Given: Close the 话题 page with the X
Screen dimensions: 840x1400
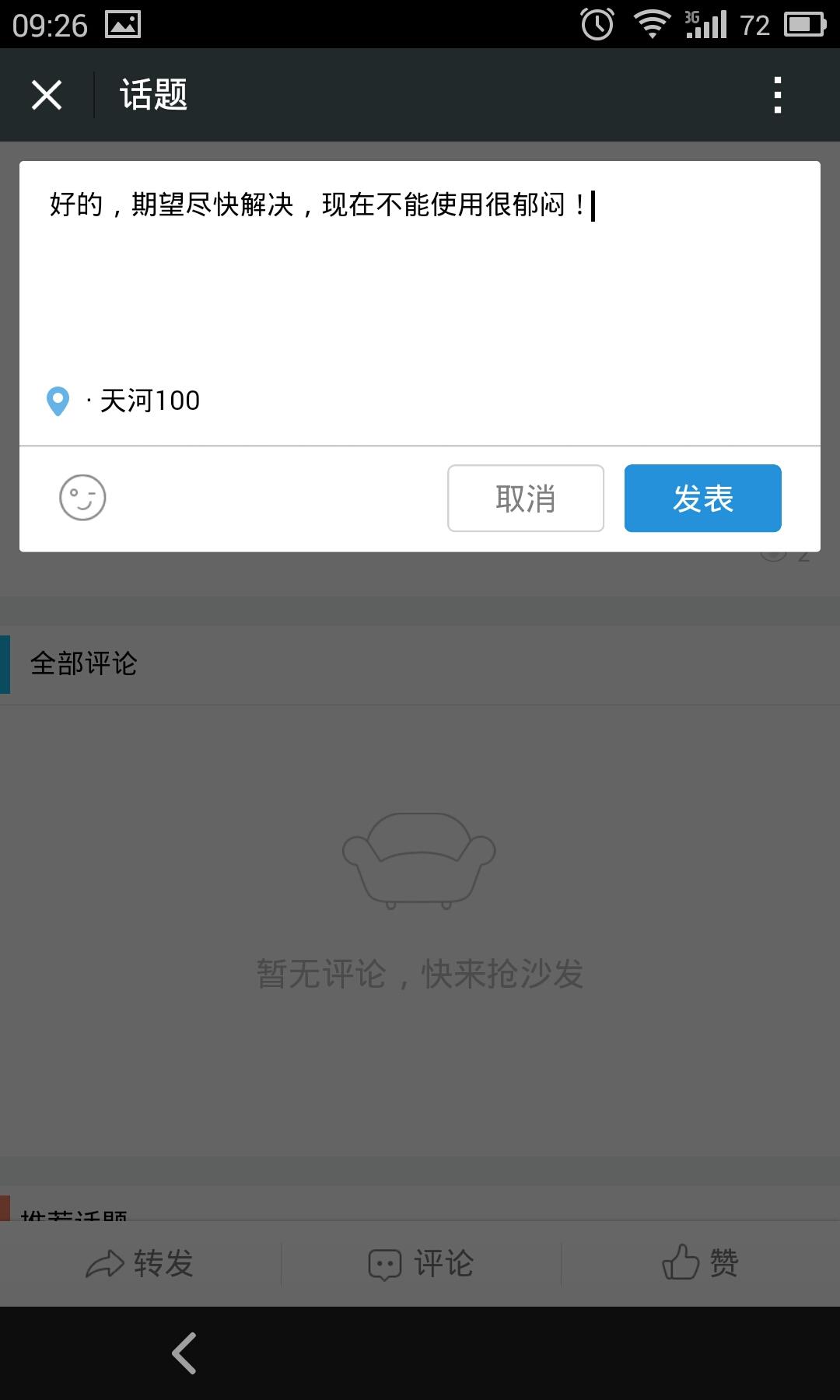Looking at the screenshot, I should pyautogui.click(x=47, y=95).
